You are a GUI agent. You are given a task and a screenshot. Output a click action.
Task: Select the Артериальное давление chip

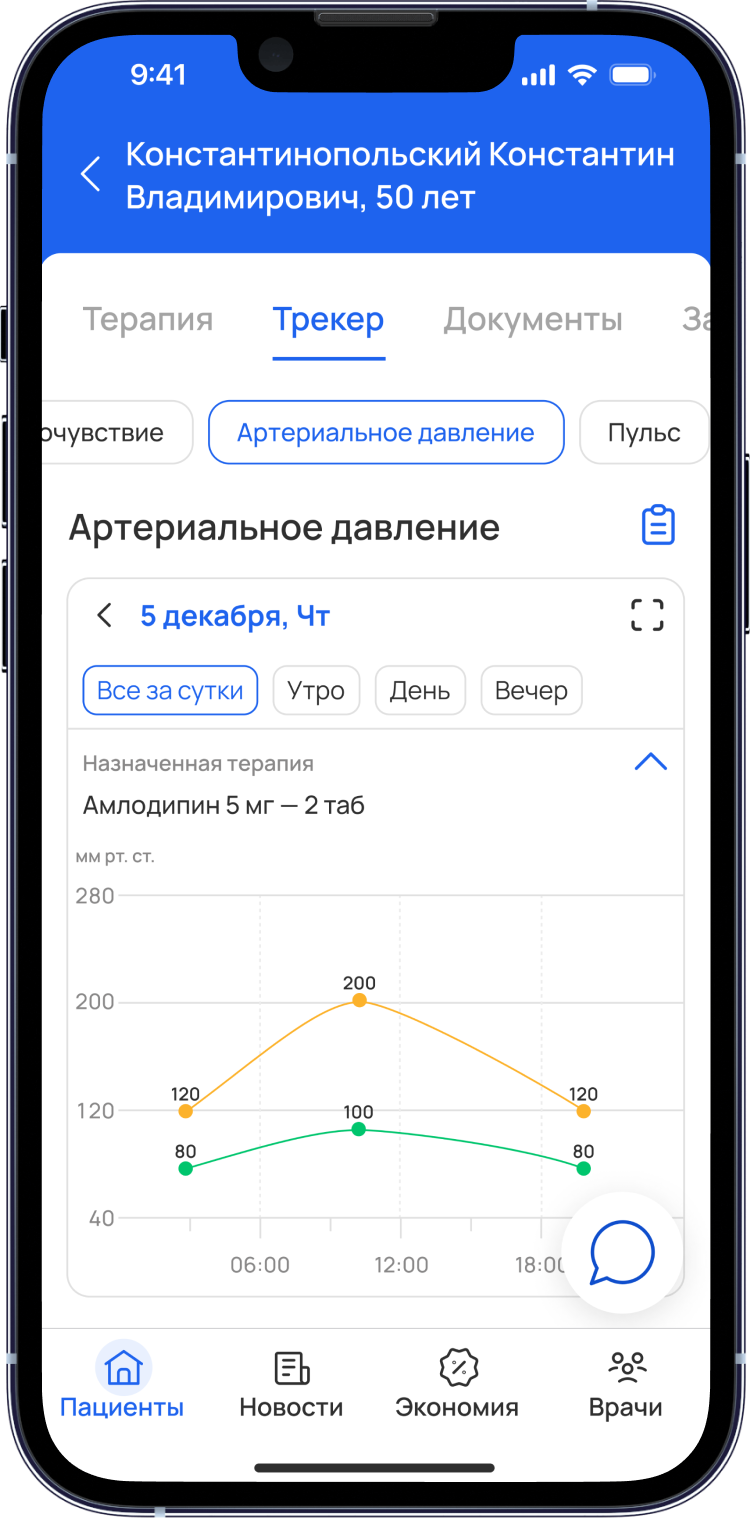(386, 433)
